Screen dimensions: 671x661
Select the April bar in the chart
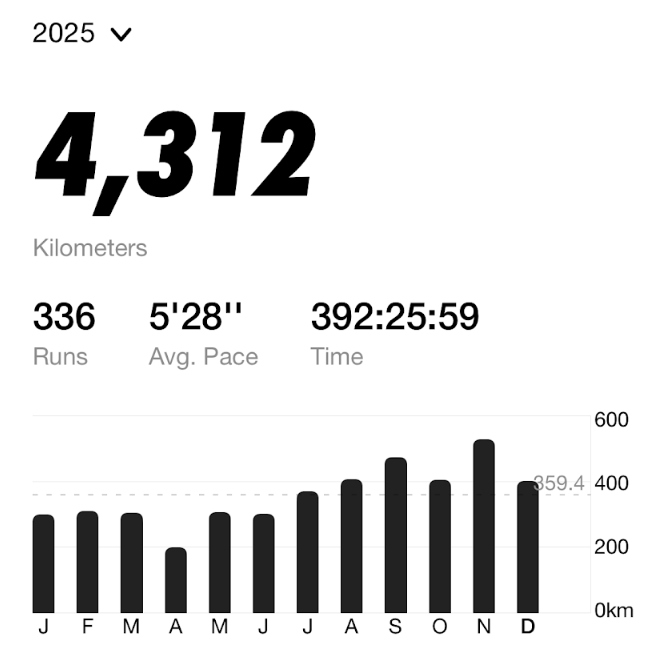[175, 580]
